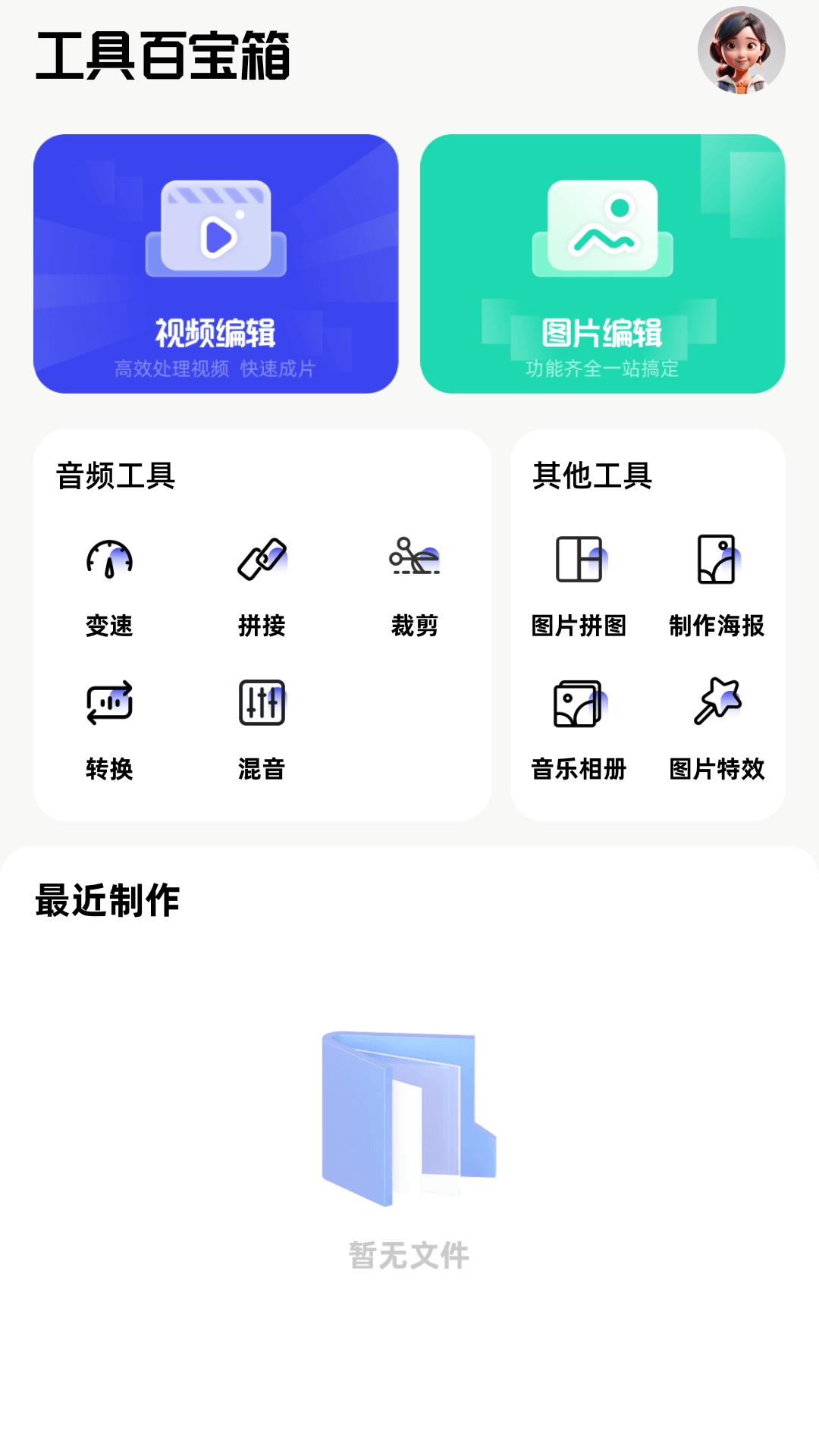This screenshot has height=1456, width=819.
Task: Open the 视频编辑 video editing card
Action: pyautogui.click(x=215, y=263)
